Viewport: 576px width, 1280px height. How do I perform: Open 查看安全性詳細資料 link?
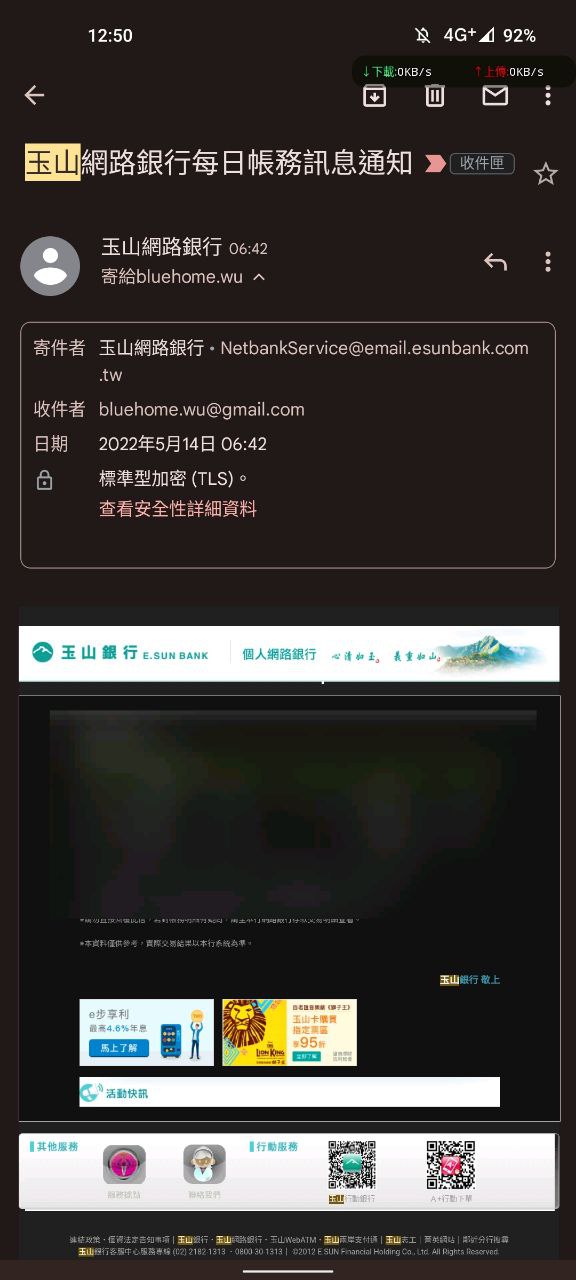tap(178, 509)
